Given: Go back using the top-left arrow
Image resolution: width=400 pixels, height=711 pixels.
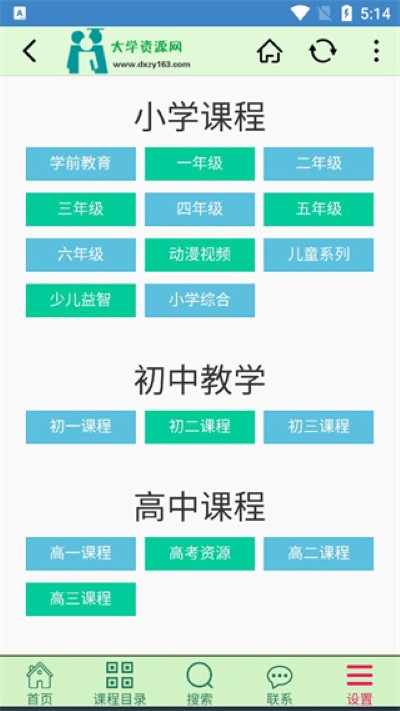Looking at the screenshot, I should tap(29, 51).
